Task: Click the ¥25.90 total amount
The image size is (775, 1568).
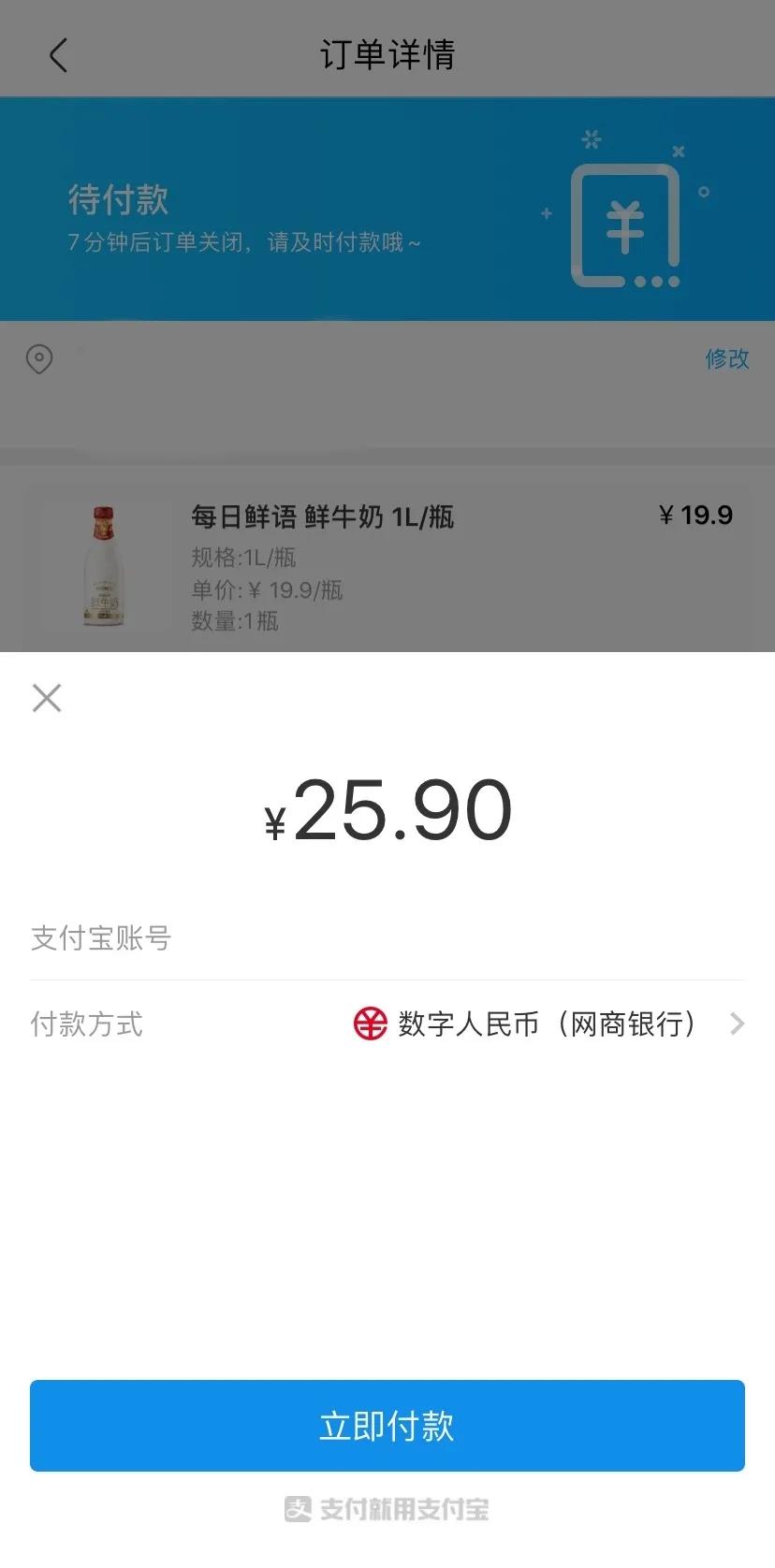Action: [387, 809]
